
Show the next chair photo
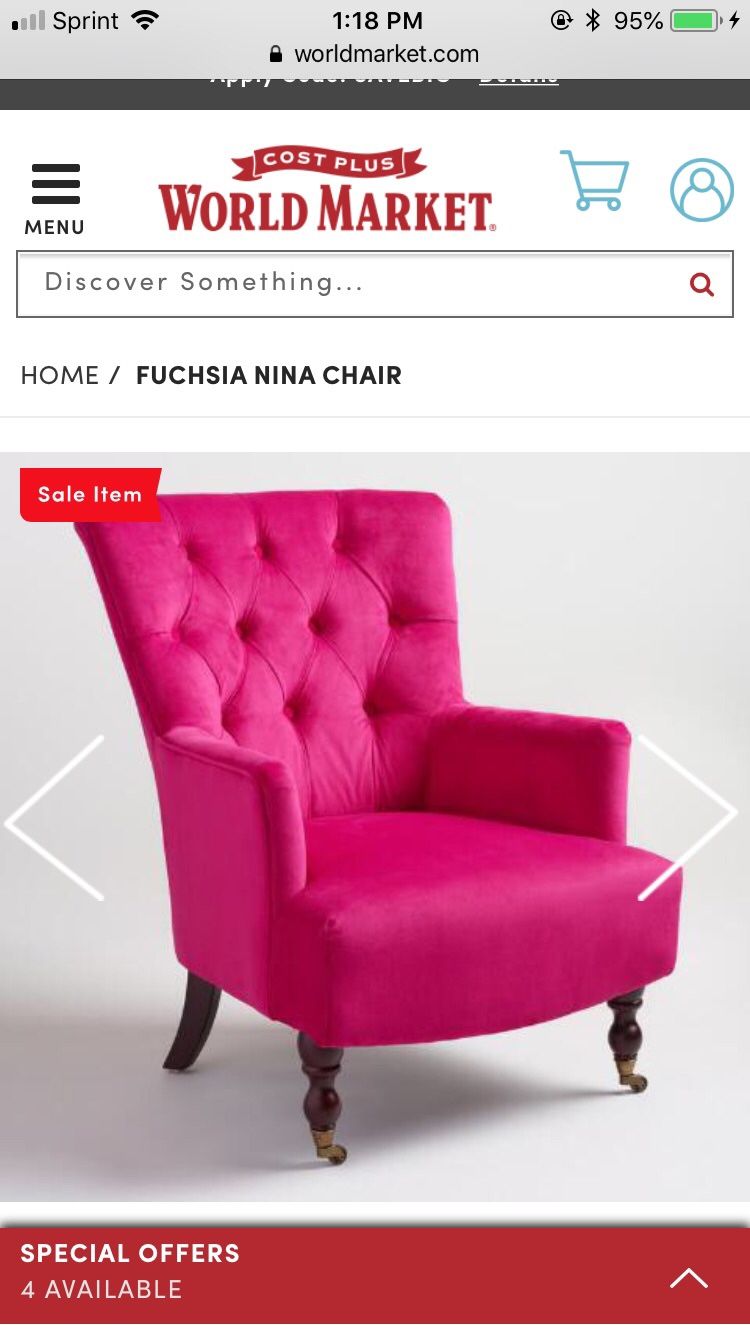tap(688, 818)
